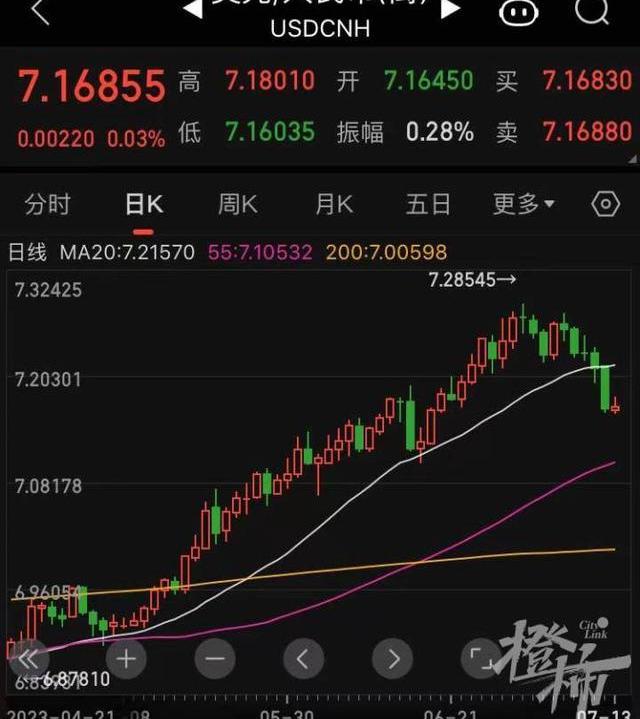Open the search magnifier icon
Viewport: 640px width, 719px height.
591,10
